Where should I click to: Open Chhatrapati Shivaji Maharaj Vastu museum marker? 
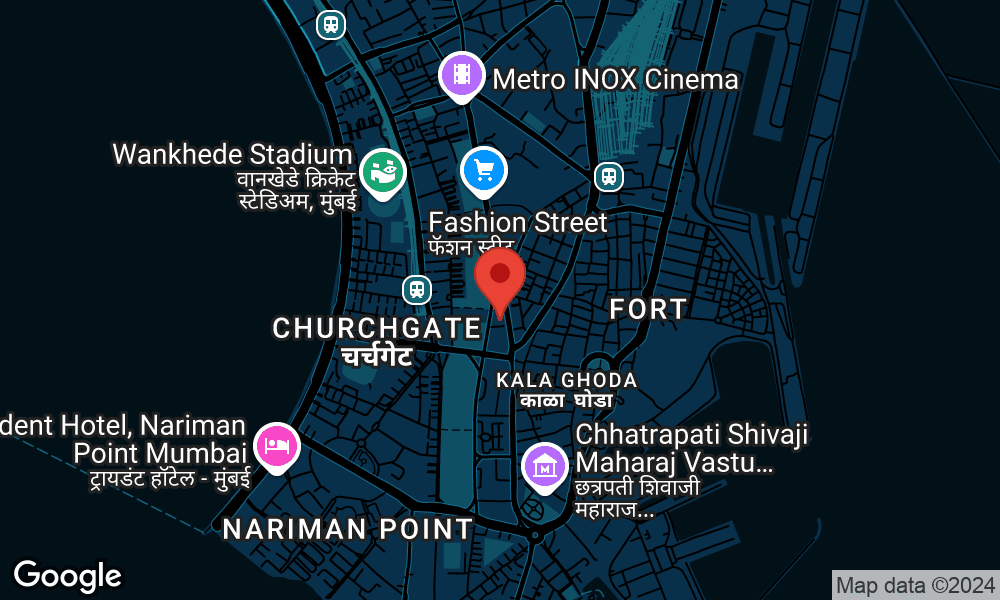click(x=545, y=465)
